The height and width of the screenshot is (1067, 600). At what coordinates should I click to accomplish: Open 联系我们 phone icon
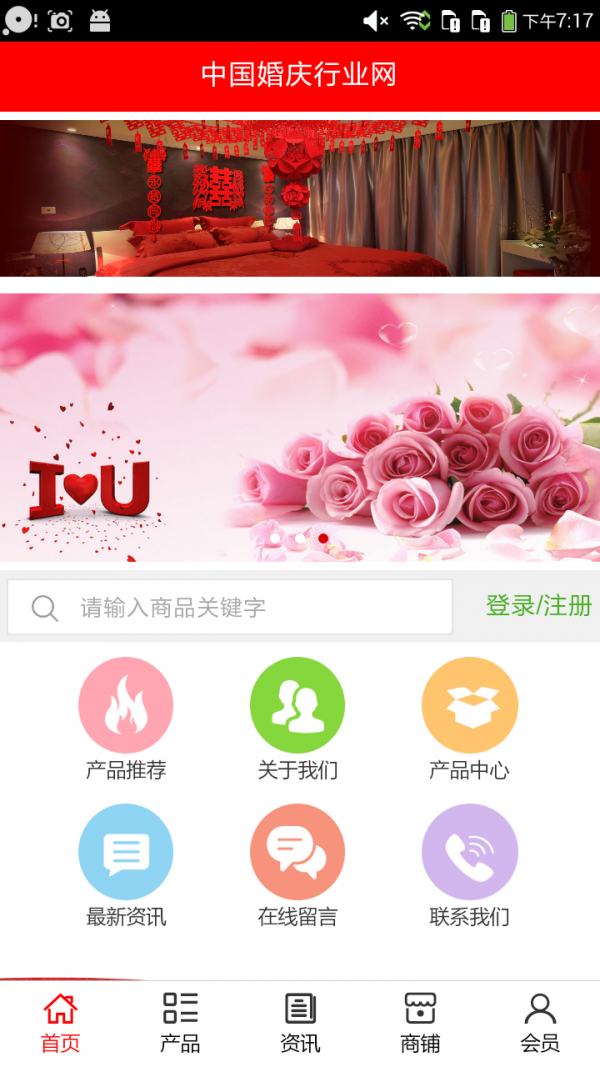point(469,852)
